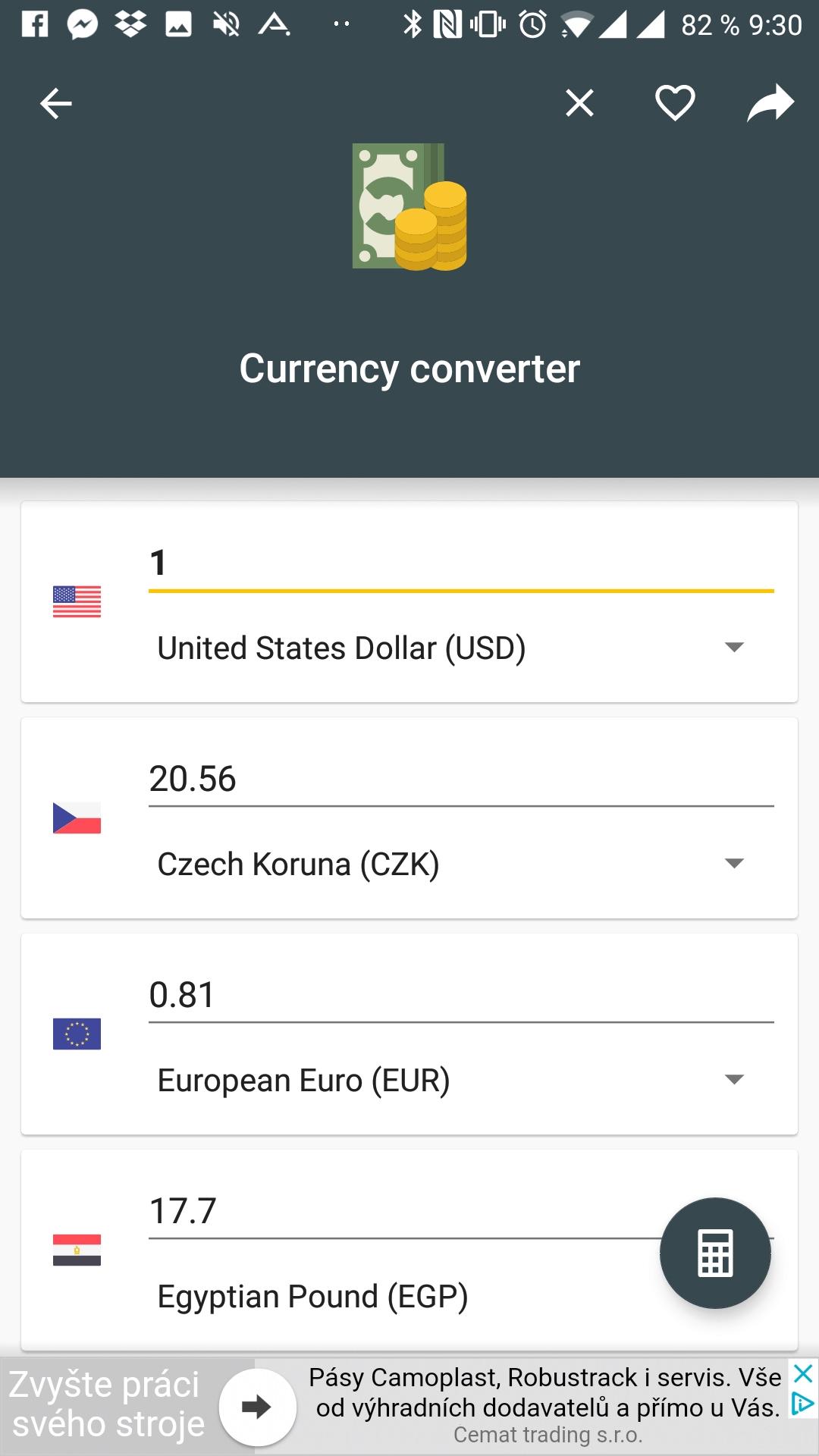Edit the Czech Koruna amount field
Screen dimensions: 819x1456
[461, 780]
